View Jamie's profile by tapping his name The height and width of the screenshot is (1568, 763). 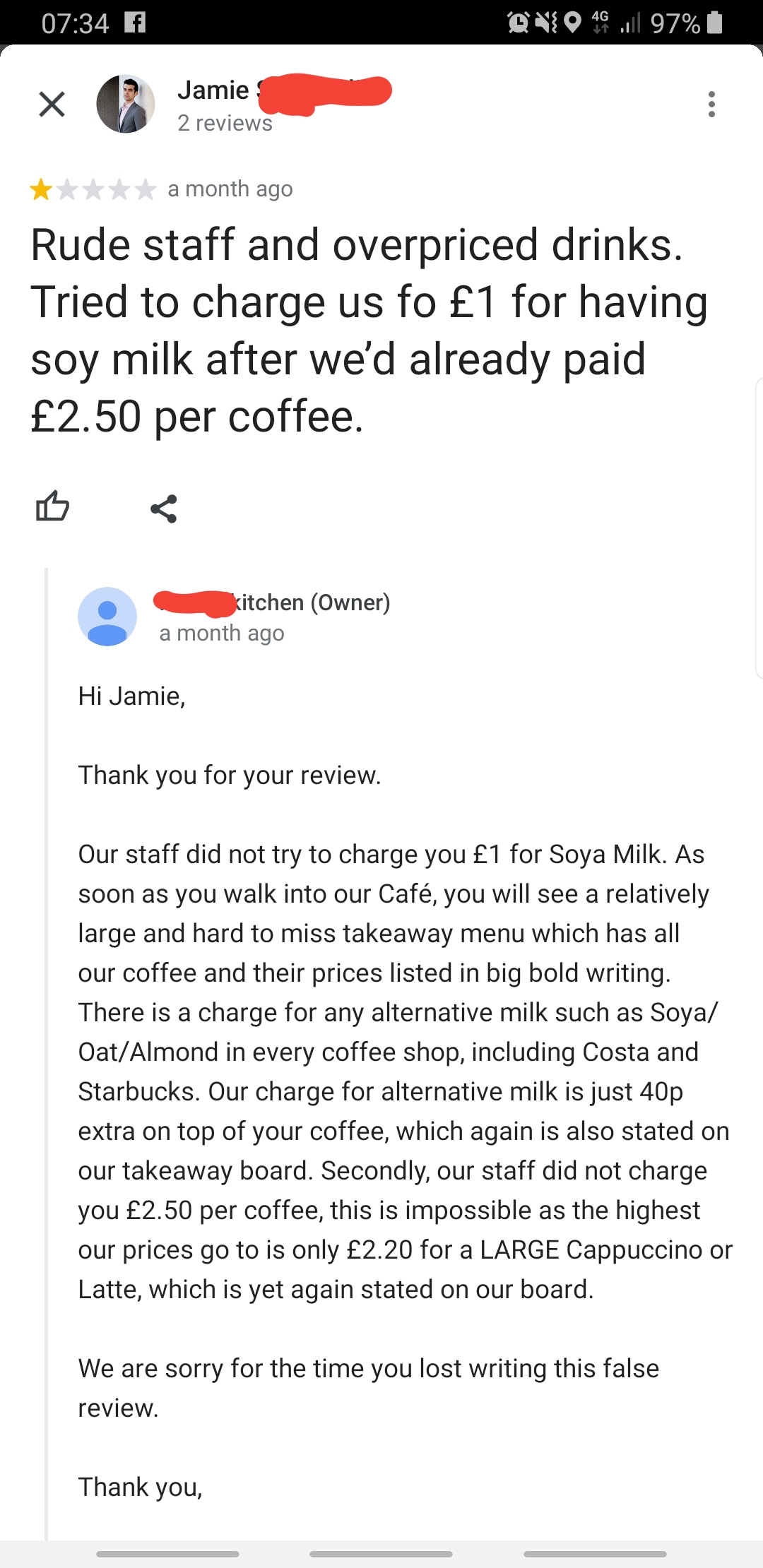click(214, 90)
